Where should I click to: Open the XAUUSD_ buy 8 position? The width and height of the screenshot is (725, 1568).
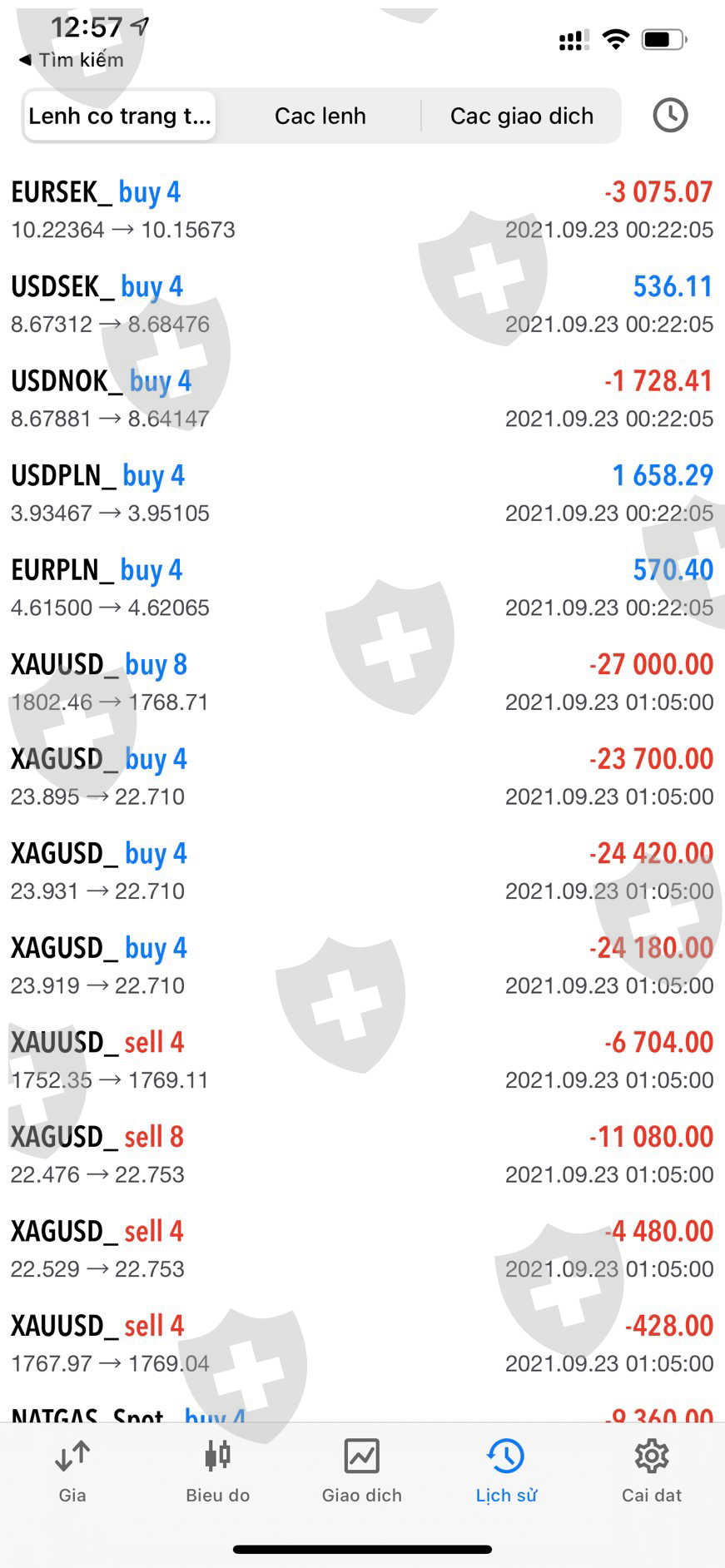pos(362,682)
